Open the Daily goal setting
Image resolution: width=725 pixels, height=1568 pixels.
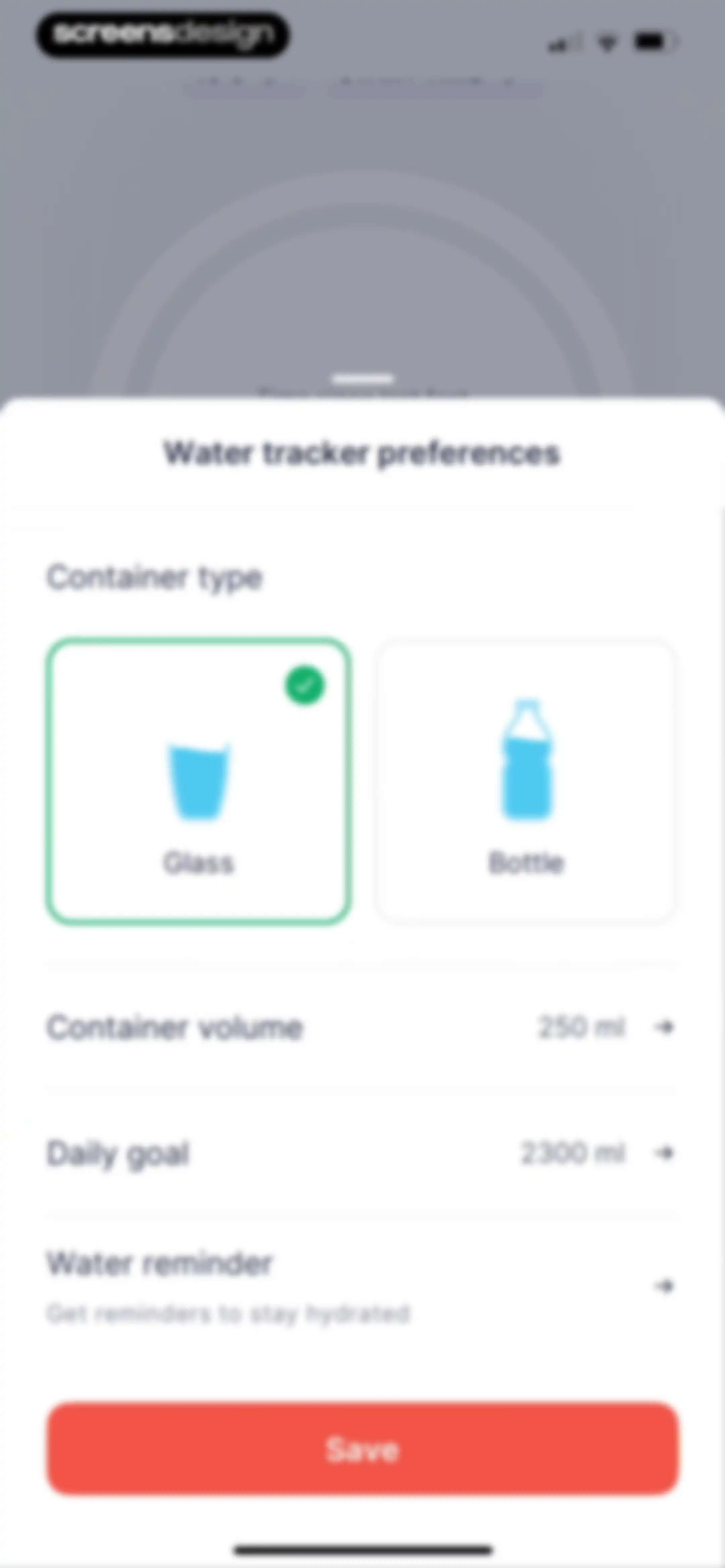pos(362,1153)
